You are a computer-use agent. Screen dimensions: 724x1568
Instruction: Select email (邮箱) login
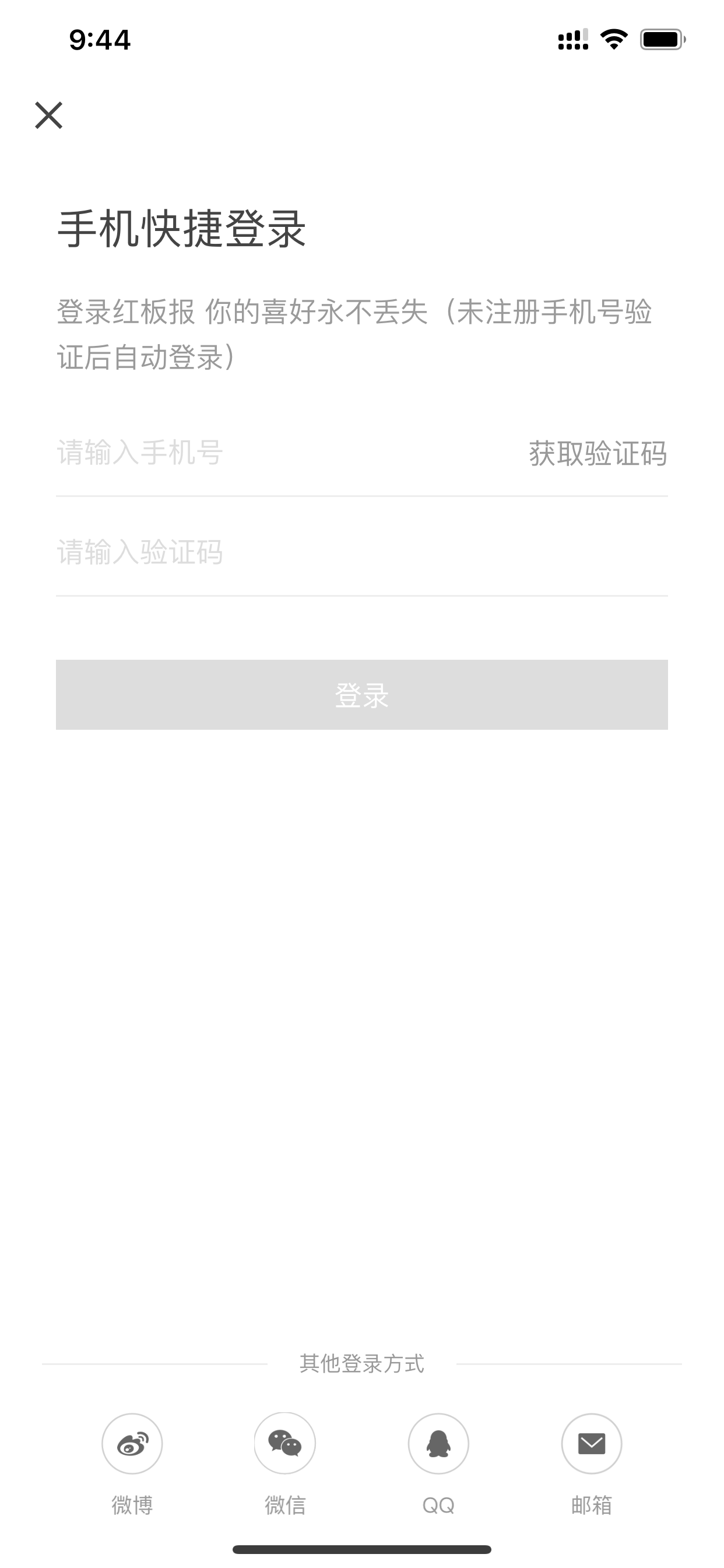[x=591, y=1444]
